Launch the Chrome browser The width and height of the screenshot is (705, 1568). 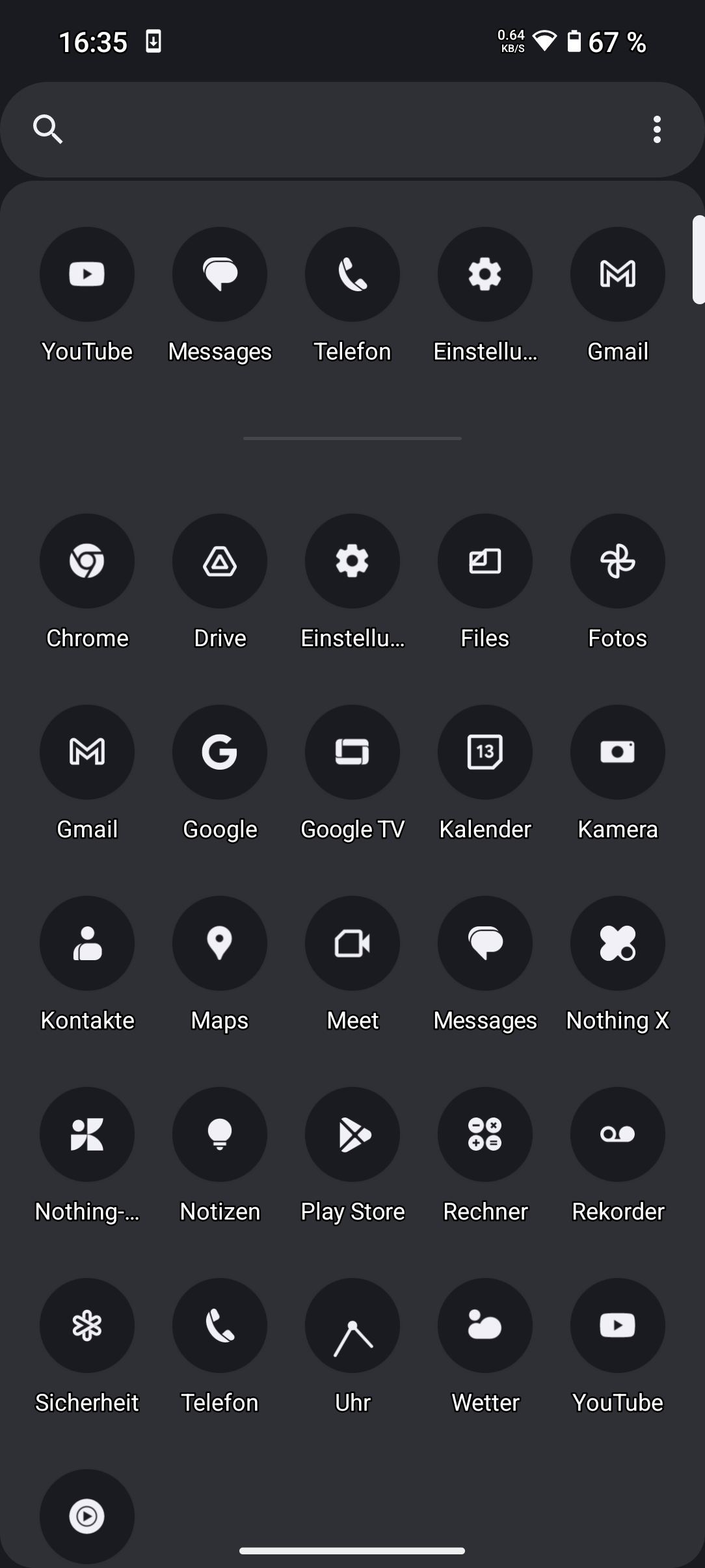(x=87, y=561)
